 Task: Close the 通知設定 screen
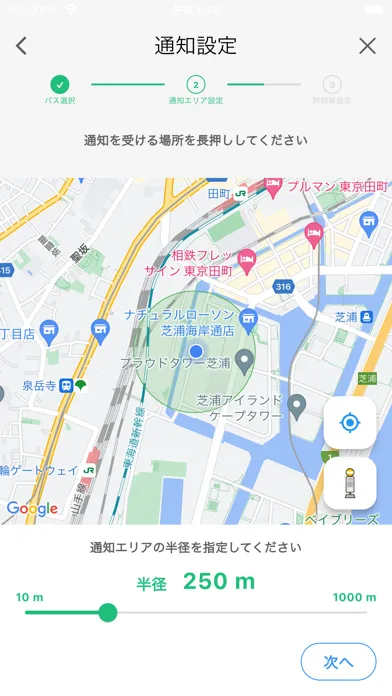point(367,46)
